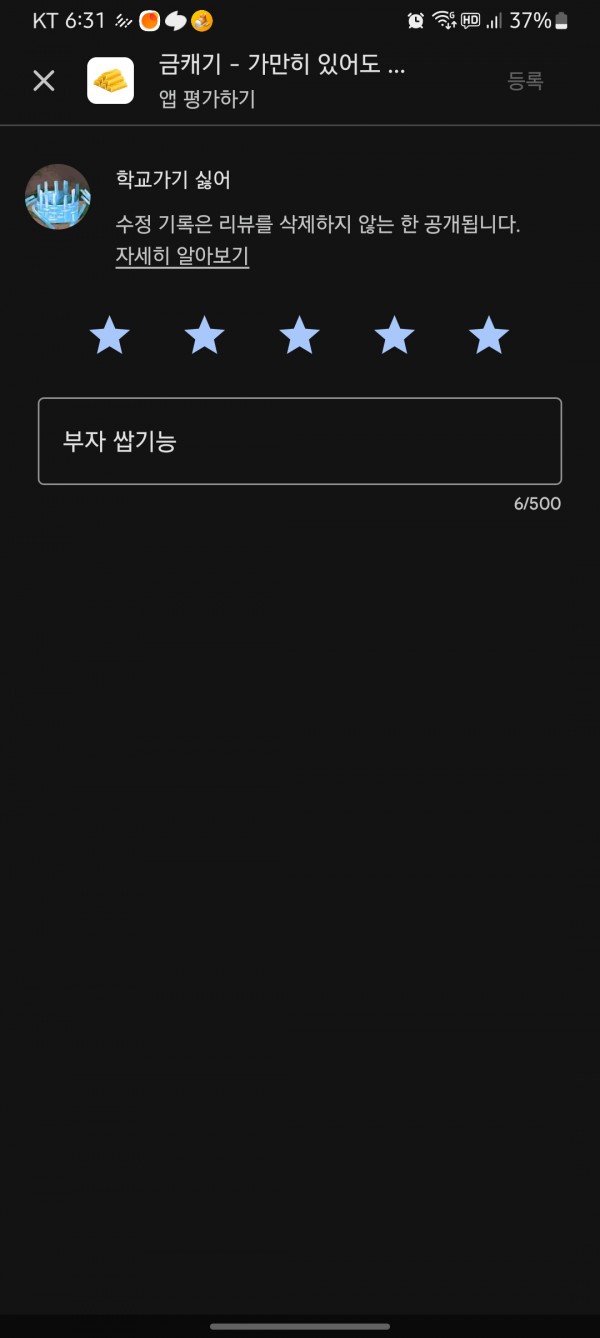The image size is (600, 1338).
Task: Open the 자세히 알아보기 link
Action: [x=182, y=256]
